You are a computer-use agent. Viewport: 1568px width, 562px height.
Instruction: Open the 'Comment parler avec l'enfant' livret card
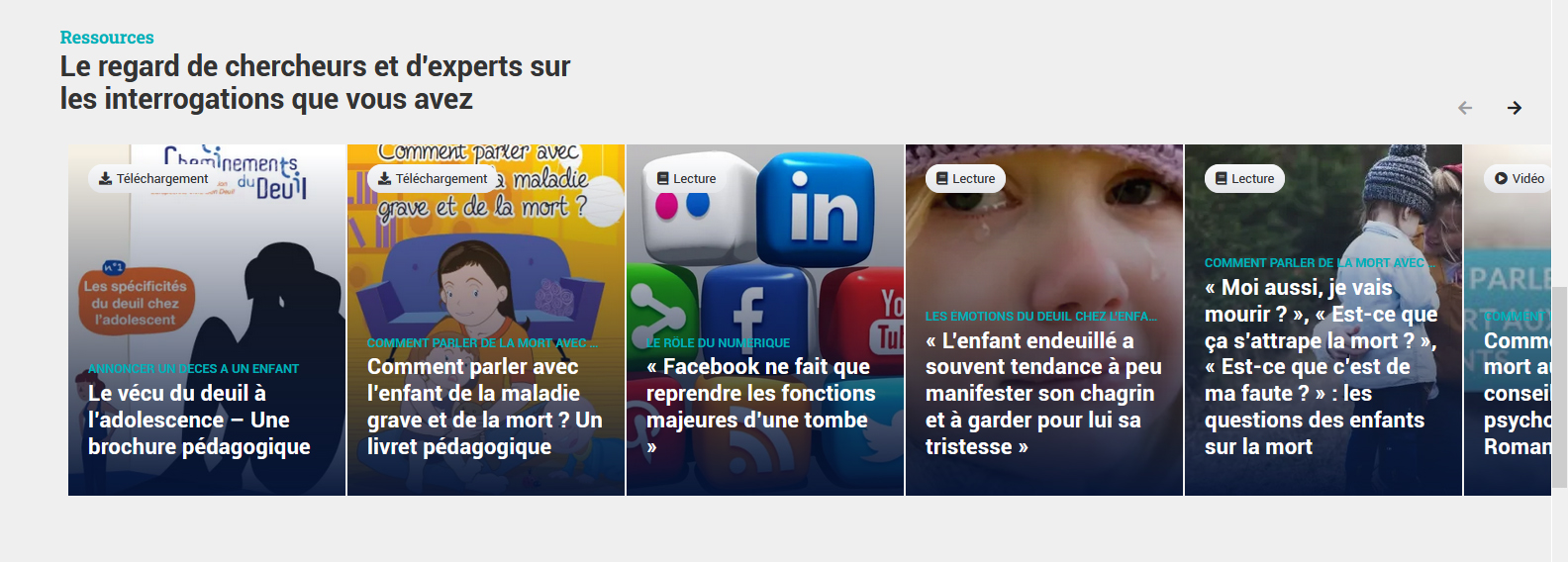click(x=484, y=407)
